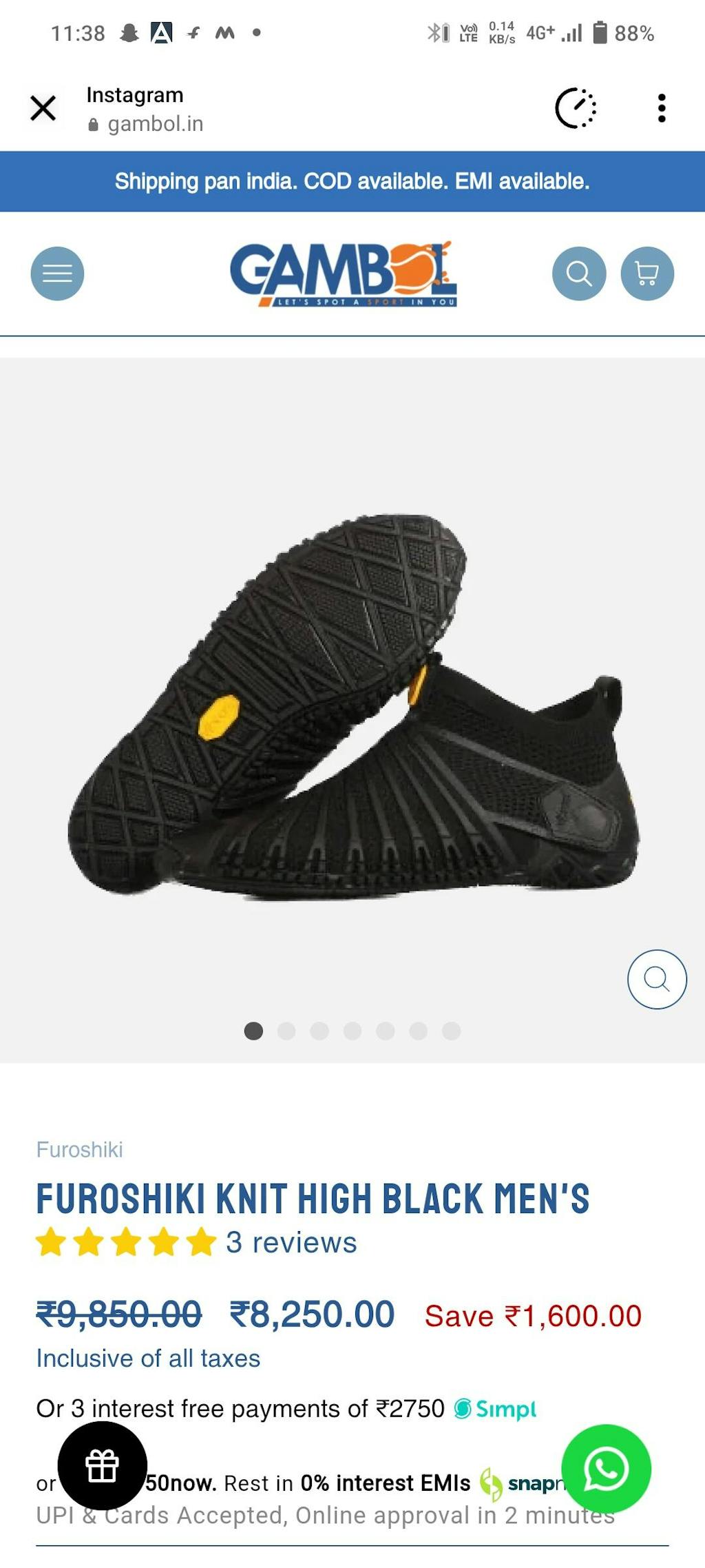The width and height of the screenshot is (705, 1568).
Task: View the 3 reviews
Action: point(291,1242)
